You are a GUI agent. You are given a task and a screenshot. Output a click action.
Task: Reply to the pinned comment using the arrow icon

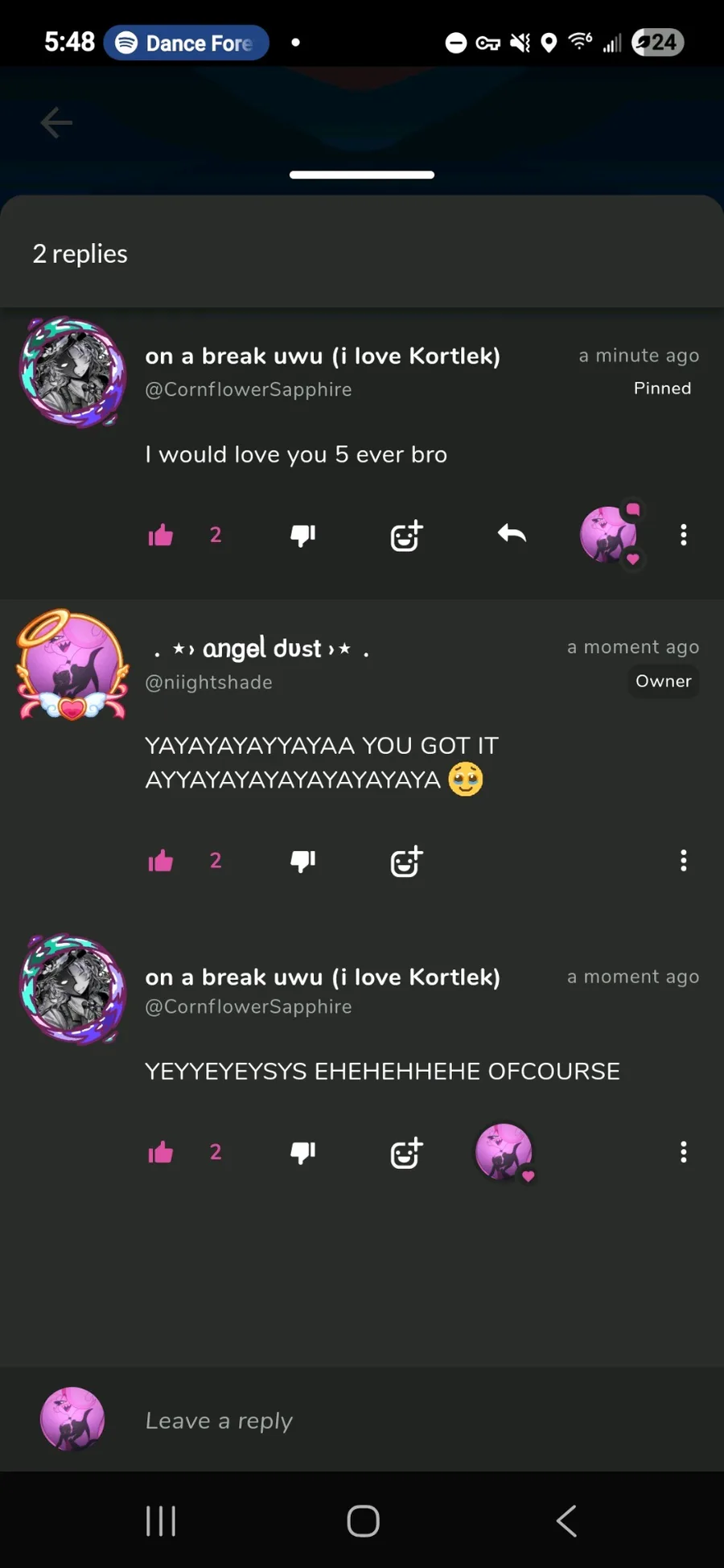[512, 533]
